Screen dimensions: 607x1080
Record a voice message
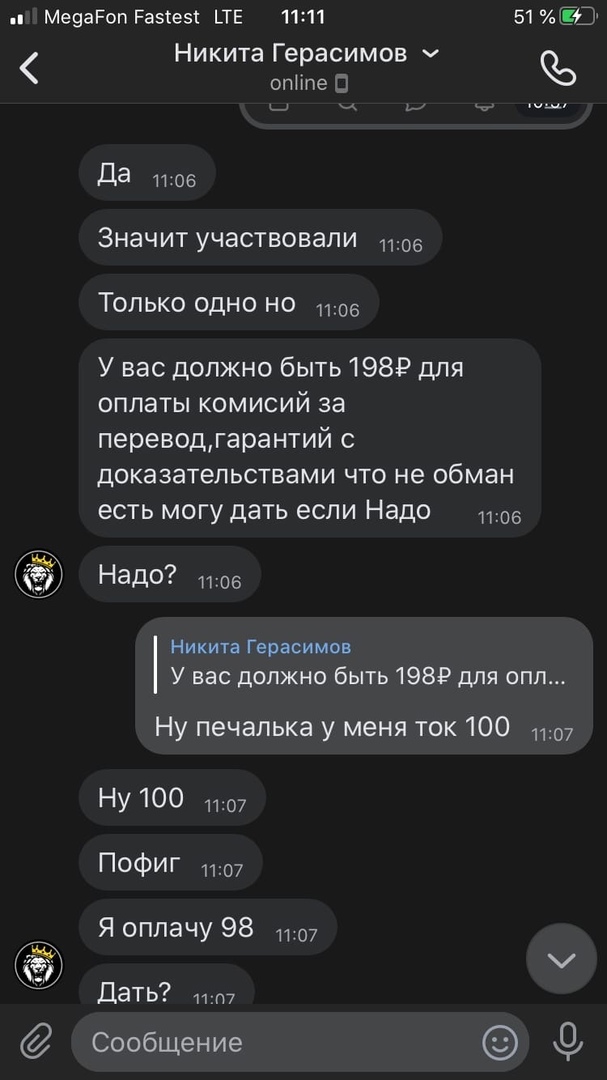[568, 1042]
